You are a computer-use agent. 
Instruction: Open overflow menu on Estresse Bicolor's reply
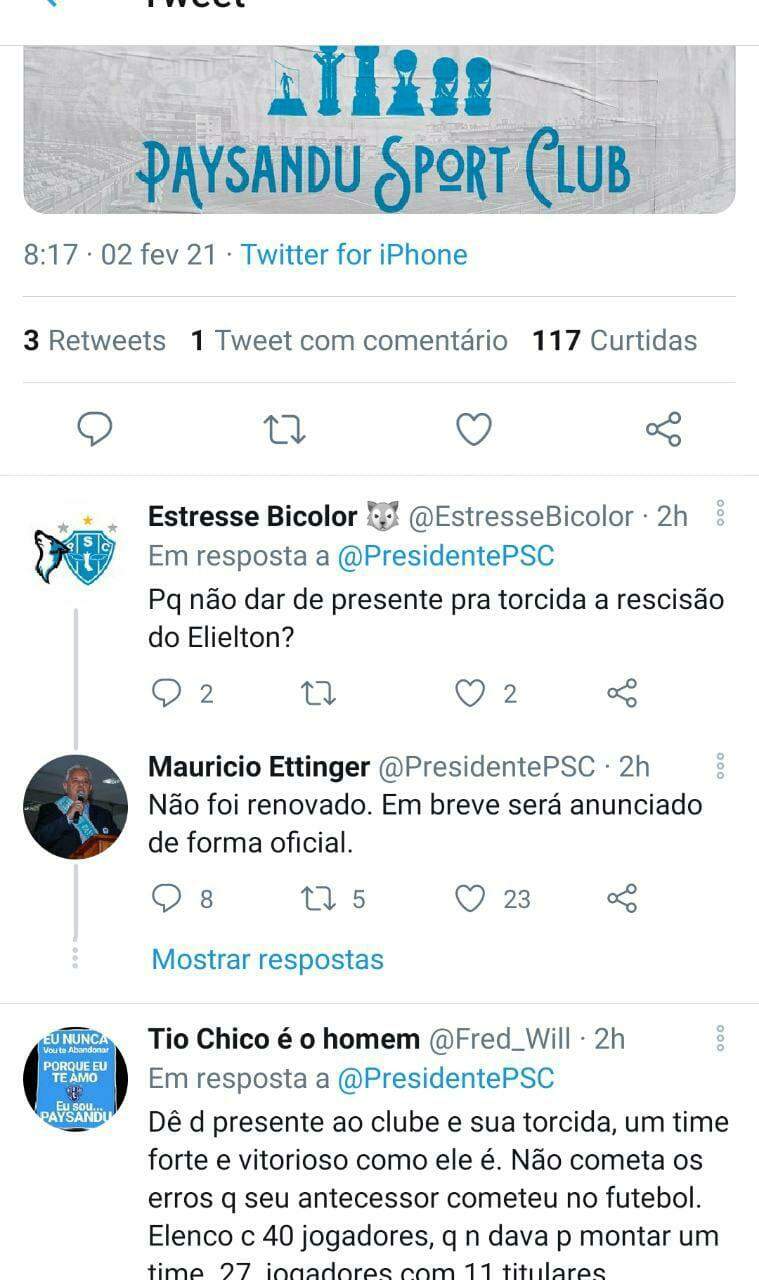720,515
